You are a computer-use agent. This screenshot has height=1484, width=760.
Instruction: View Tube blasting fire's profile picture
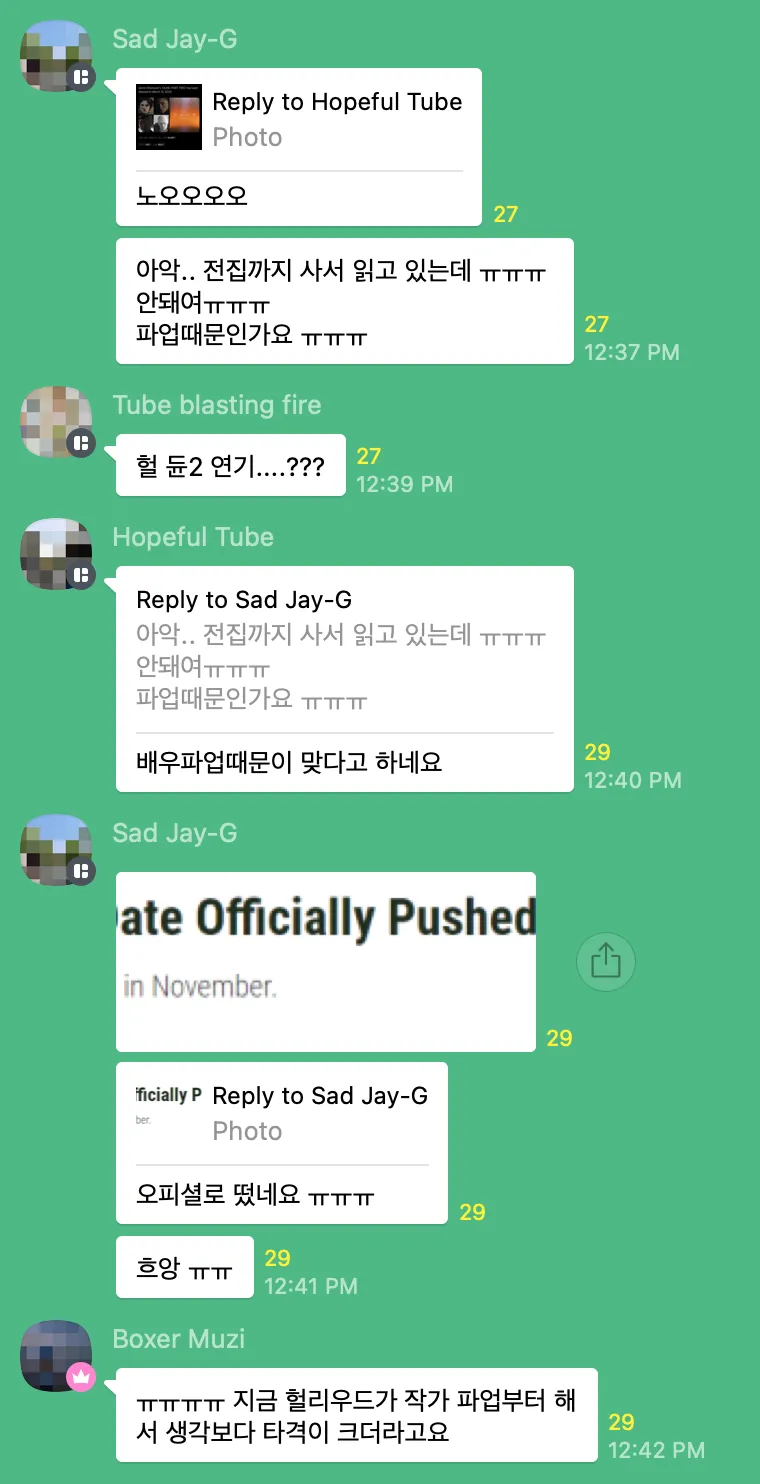coord(56,421)
